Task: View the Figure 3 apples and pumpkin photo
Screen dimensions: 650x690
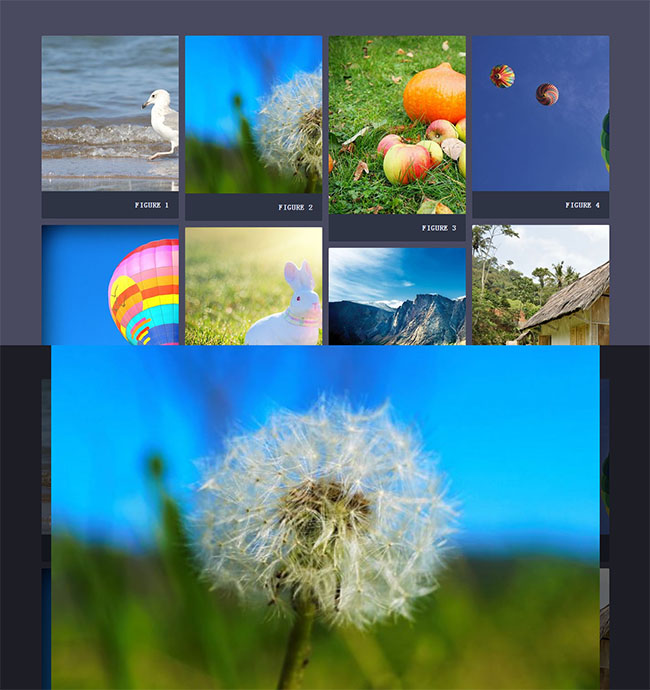Action: (x=397, y=124)
